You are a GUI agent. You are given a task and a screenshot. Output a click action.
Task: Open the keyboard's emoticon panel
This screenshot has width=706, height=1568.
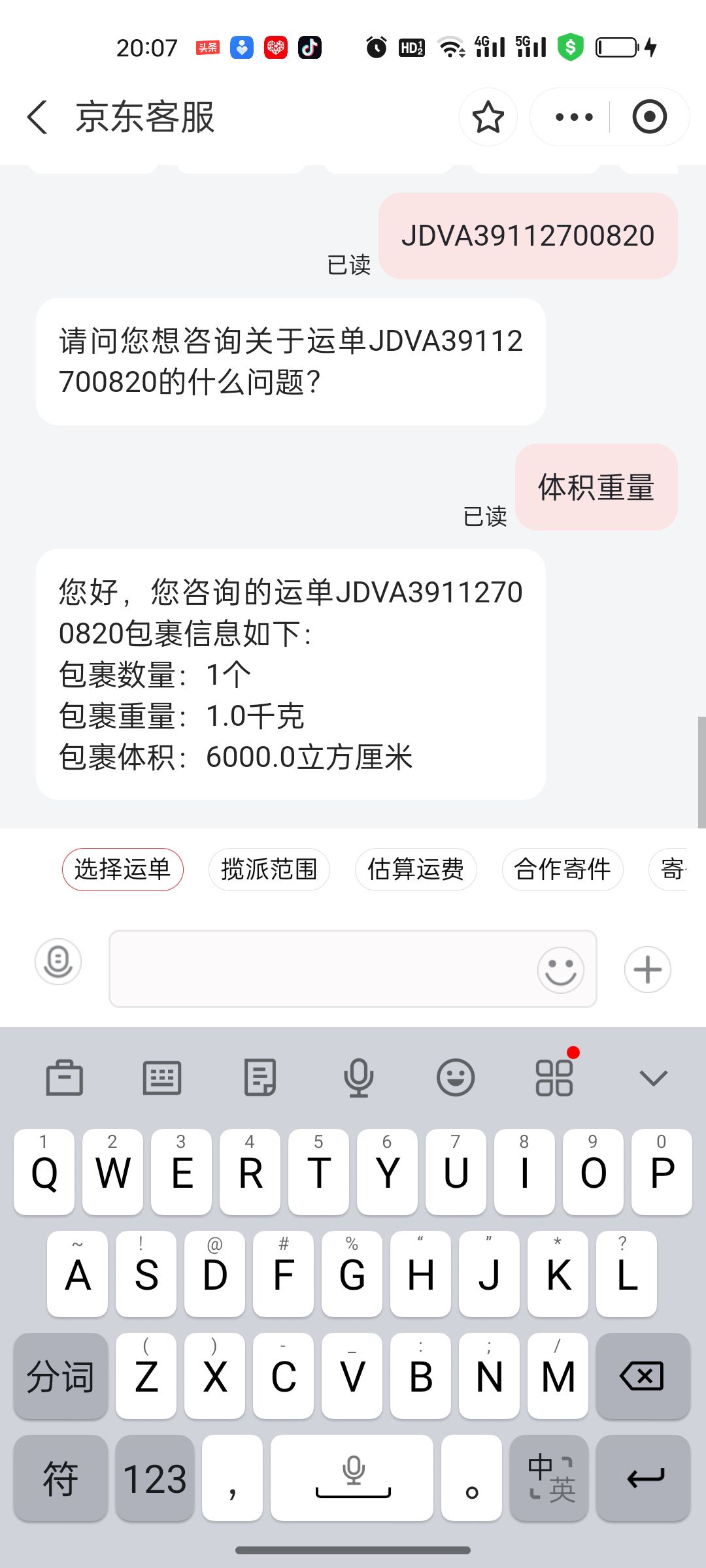point(456,1077)
